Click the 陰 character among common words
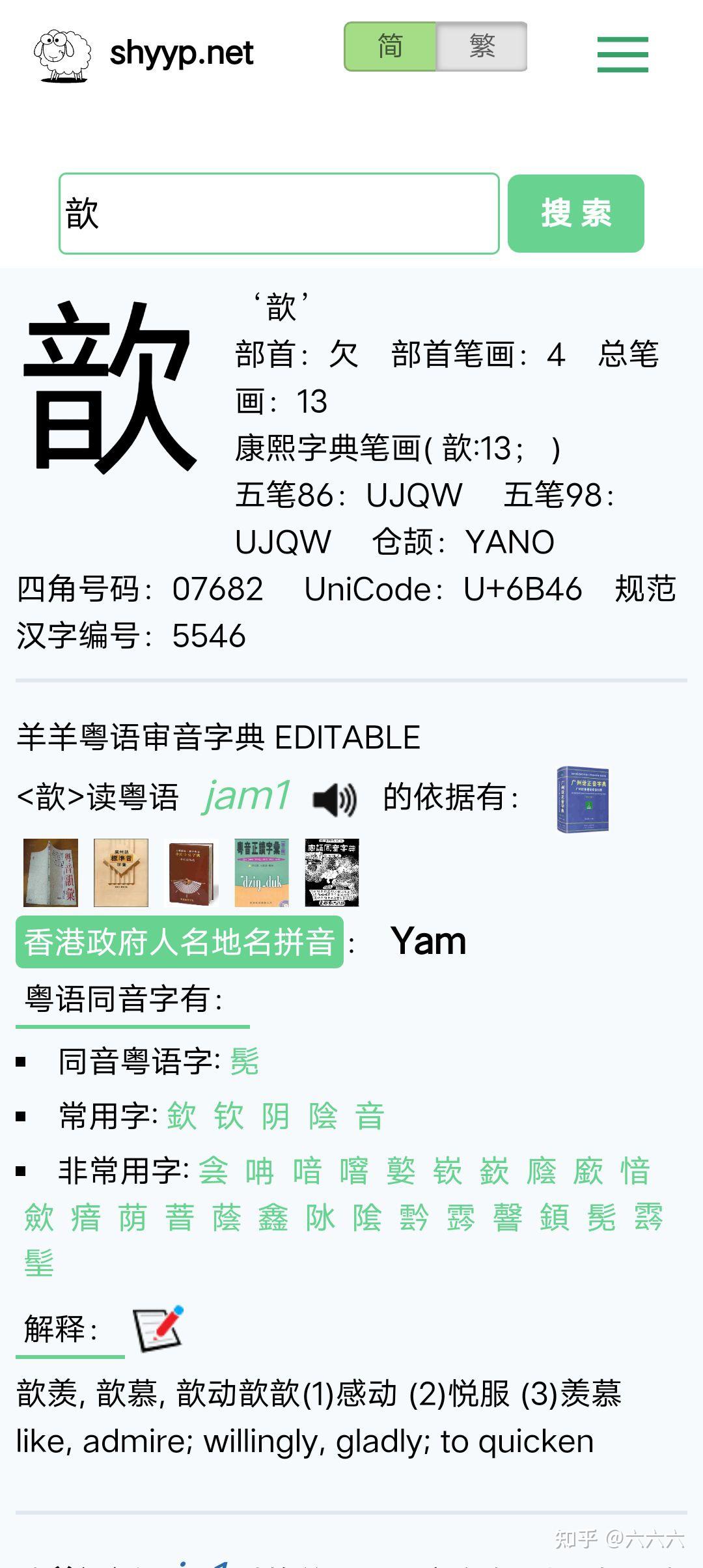 pos(322,1115)
